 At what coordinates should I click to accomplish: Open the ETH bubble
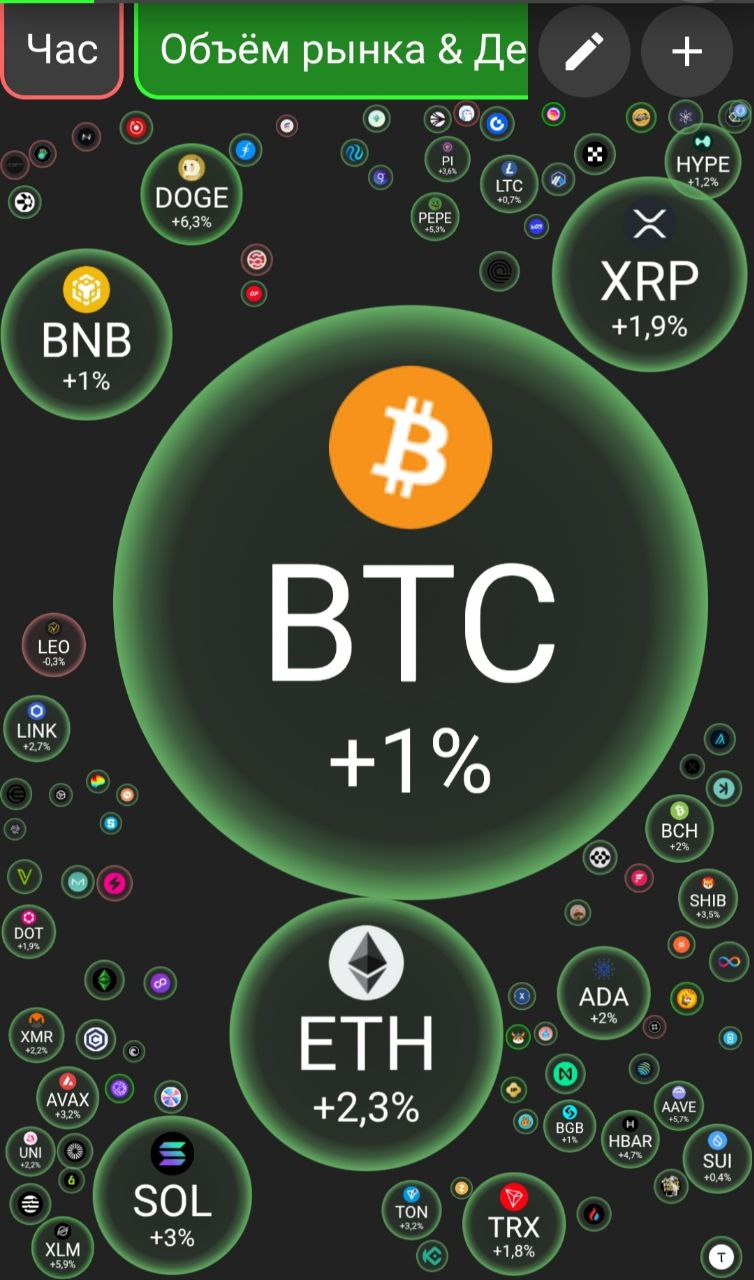(366, 1032)
